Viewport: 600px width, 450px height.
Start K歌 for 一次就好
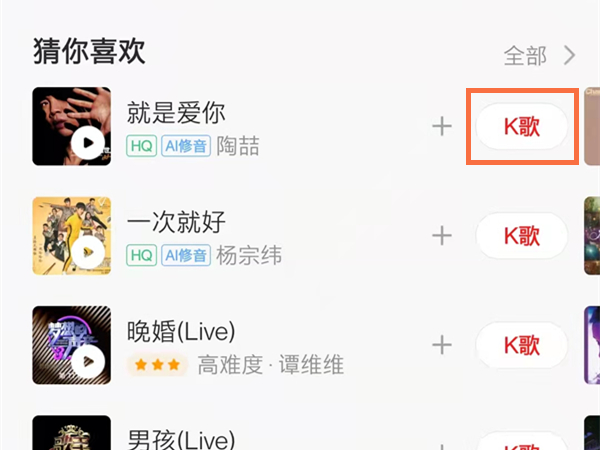click(521, 236)
